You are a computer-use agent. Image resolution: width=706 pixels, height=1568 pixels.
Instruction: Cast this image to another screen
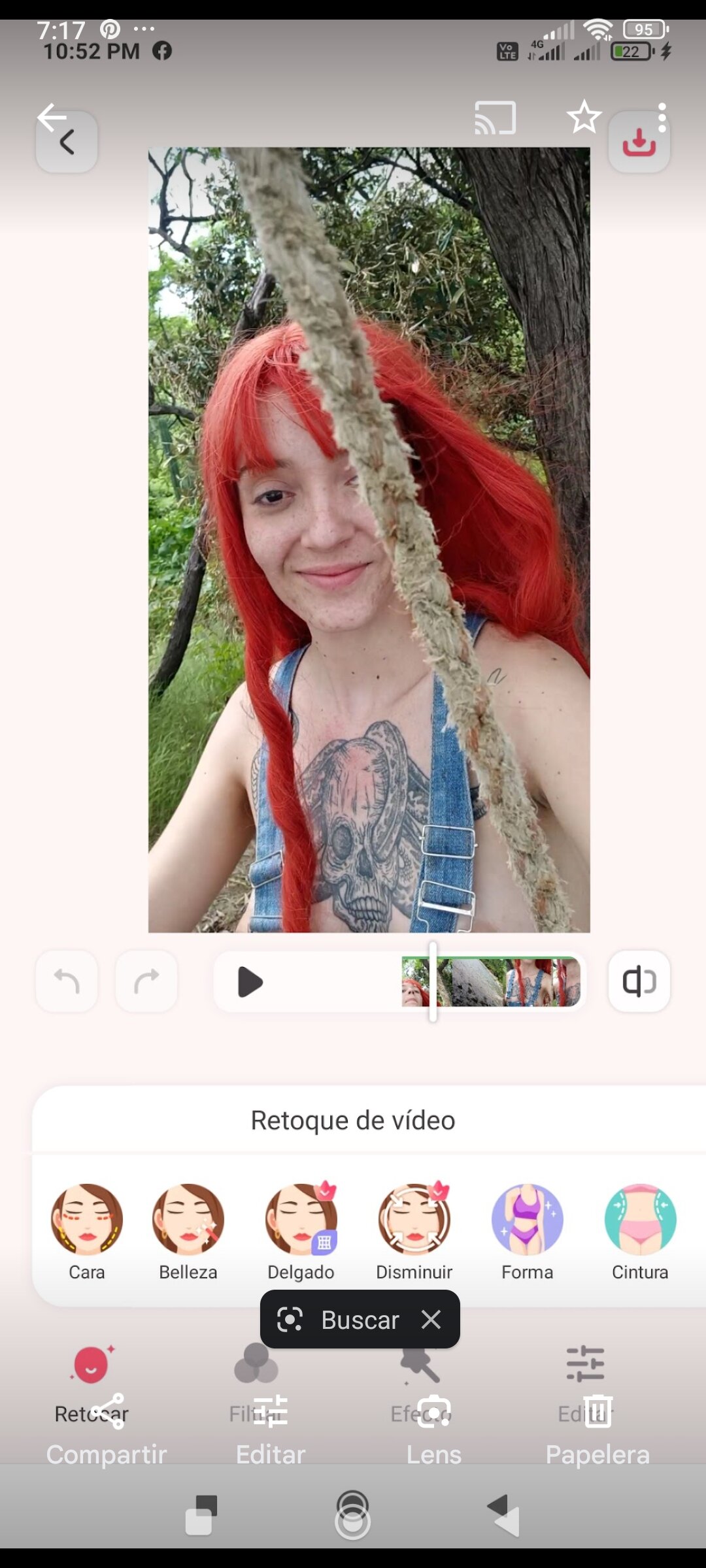tap(495, 118)
